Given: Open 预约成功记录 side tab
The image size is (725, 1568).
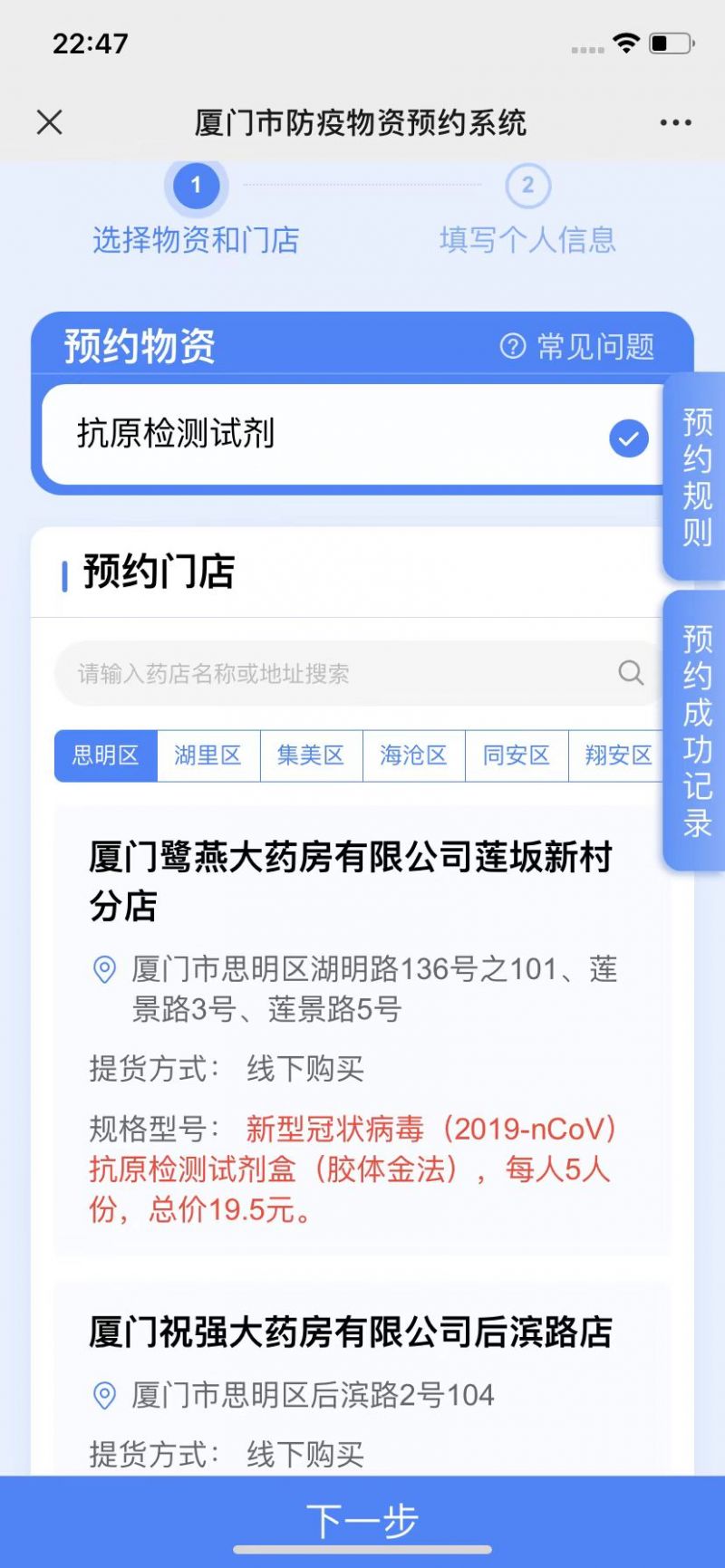Looking at the screenshot, I should click(696, 731).
